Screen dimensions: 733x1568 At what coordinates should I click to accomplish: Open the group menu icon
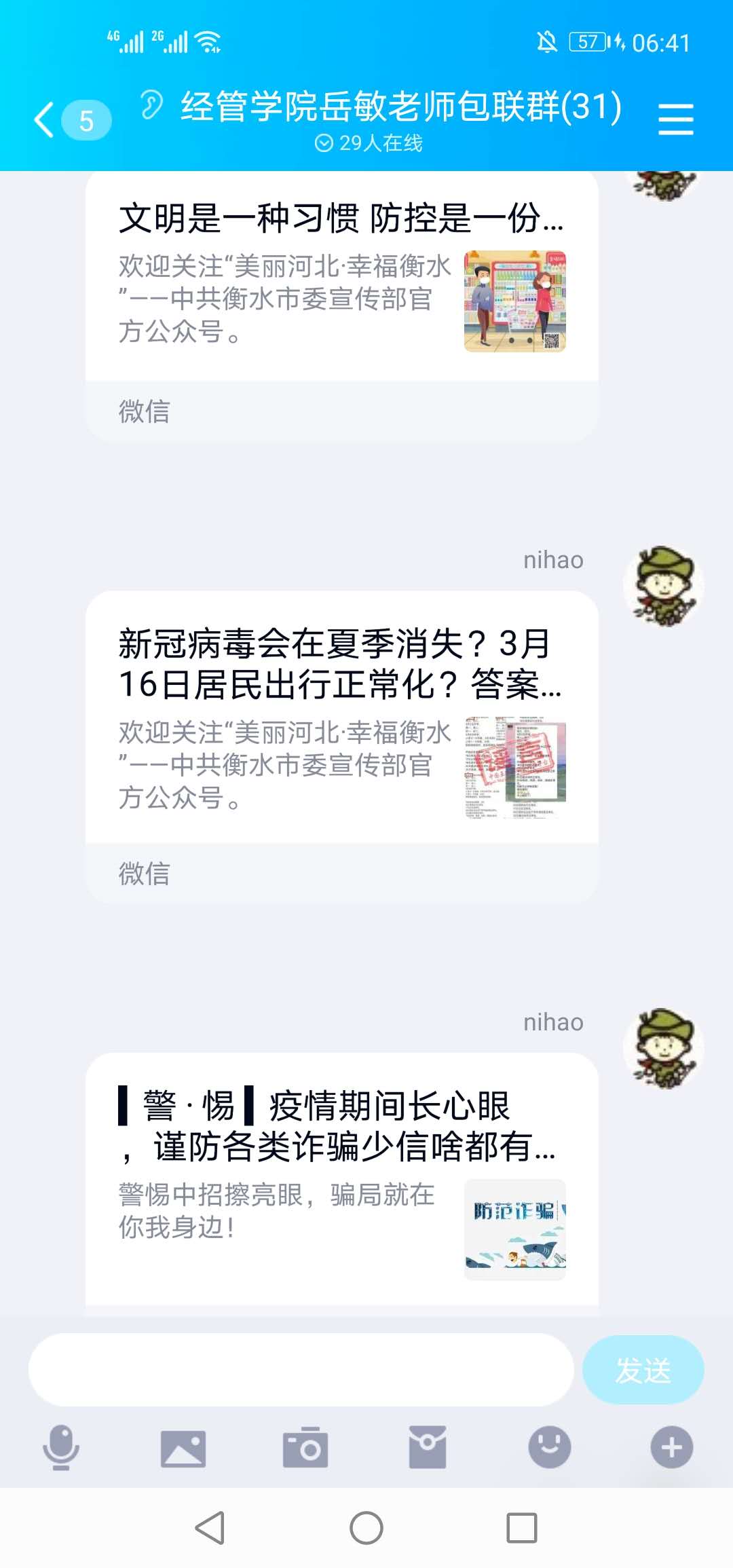pos(675,120)
